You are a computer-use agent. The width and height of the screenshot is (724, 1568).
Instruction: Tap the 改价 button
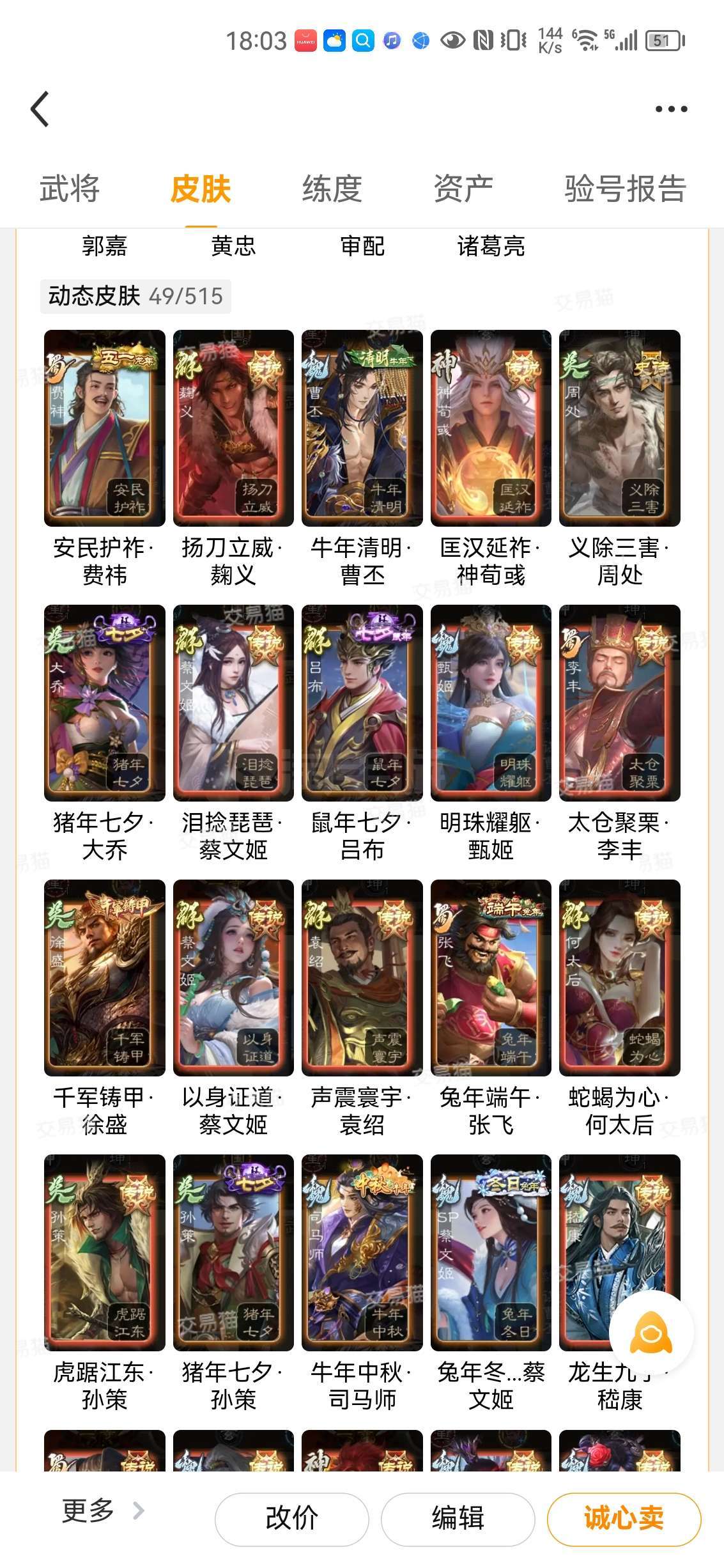[292, 1518]
